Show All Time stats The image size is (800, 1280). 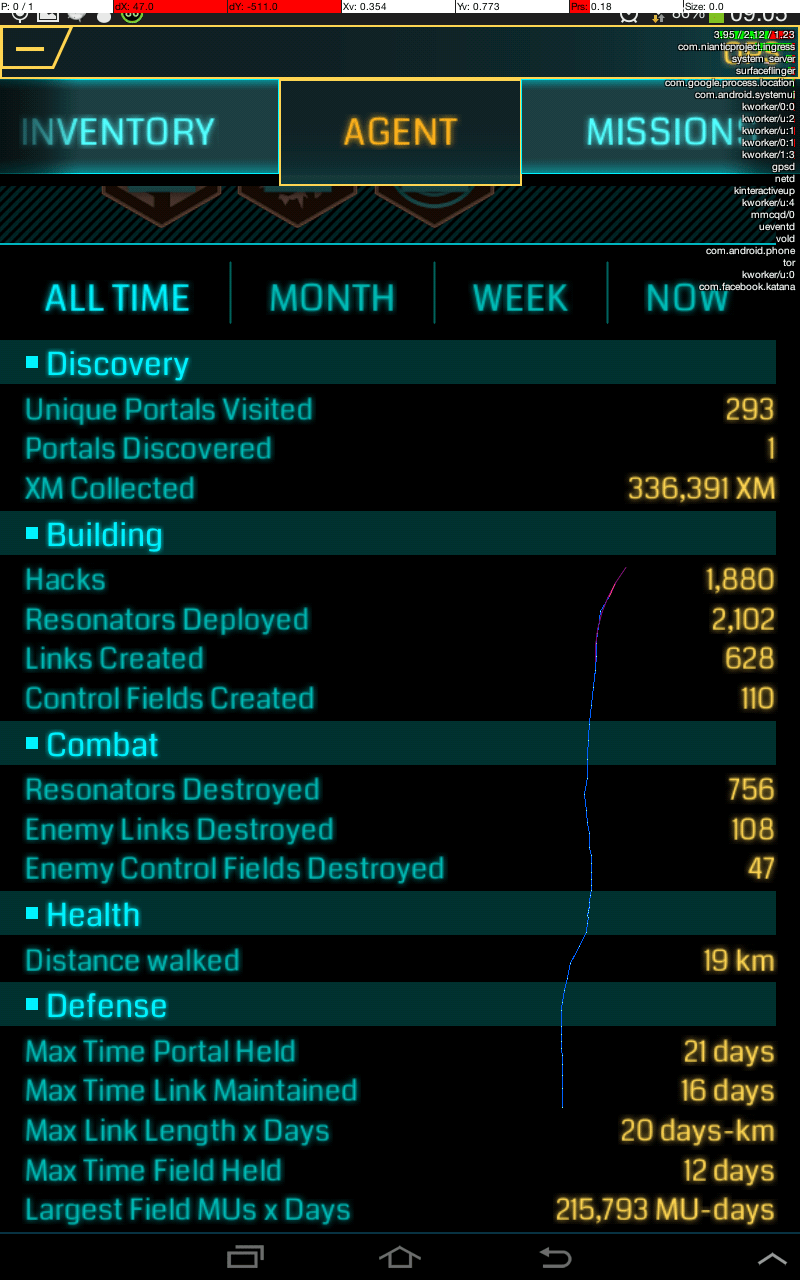pos(117,297)
